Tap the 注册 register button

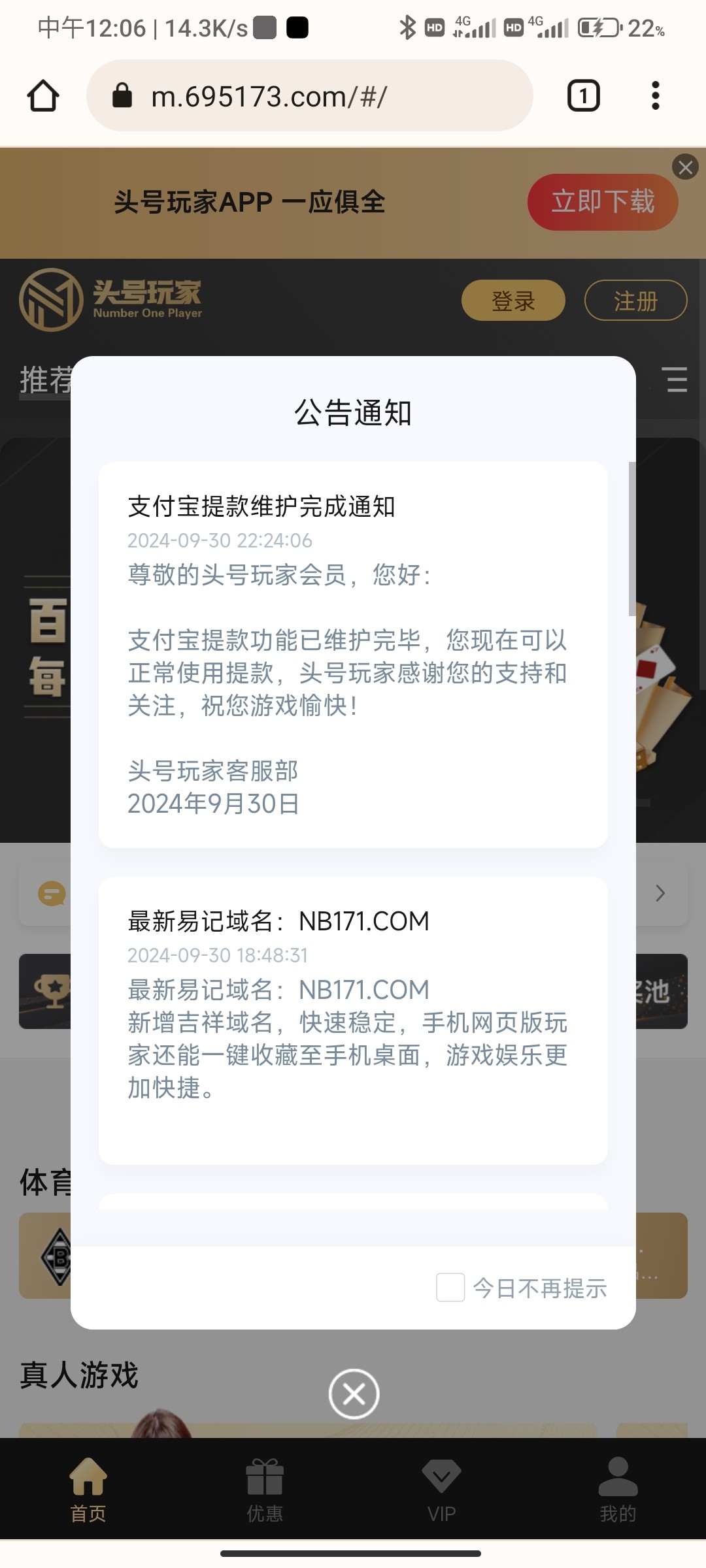[635, 301]
